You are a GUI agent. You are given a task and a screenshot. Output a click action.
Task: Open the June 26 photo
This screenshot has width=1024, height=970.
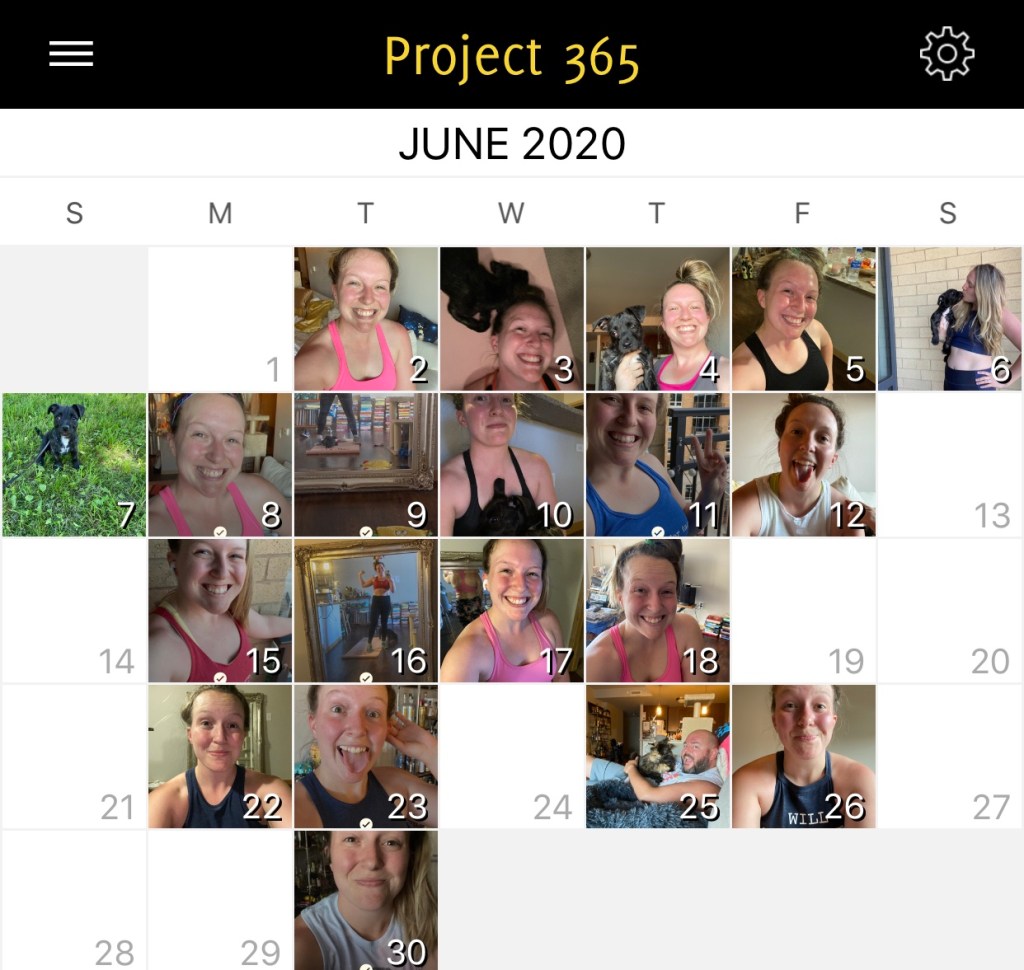(x=803, y=756)
